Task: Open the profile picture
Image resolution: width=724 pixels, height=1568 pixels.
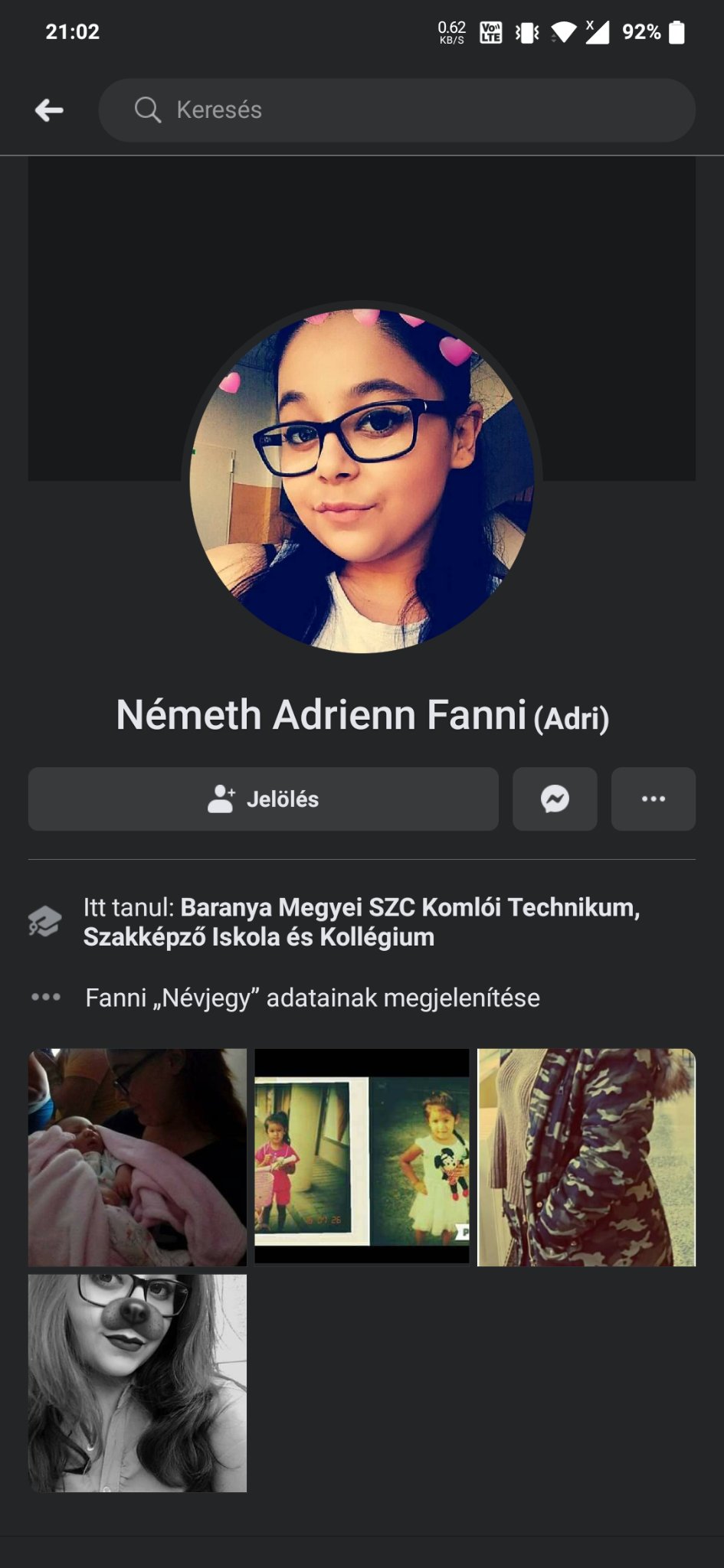Action: (x=362, y=481)
